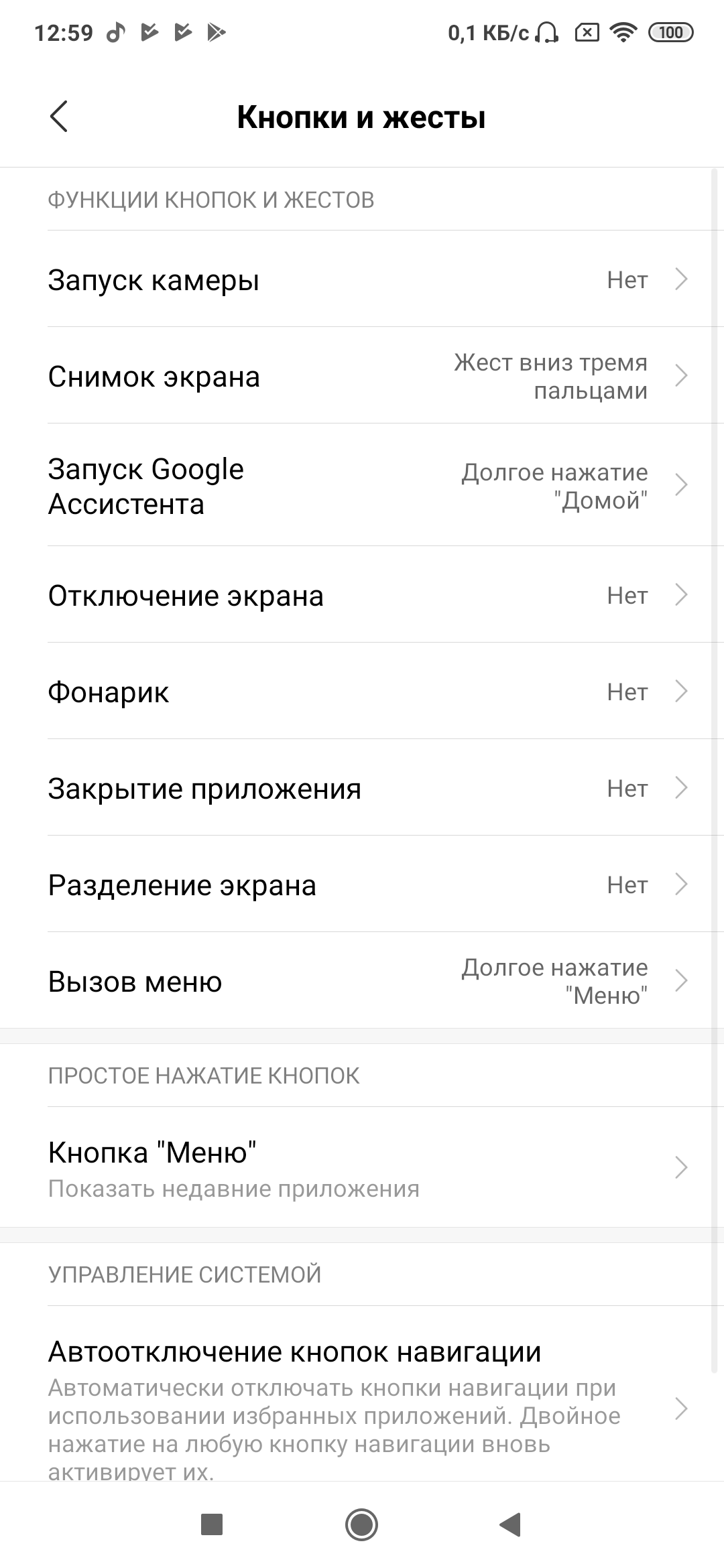
Task: Tap the system home button
Action: pos(362,1524)
